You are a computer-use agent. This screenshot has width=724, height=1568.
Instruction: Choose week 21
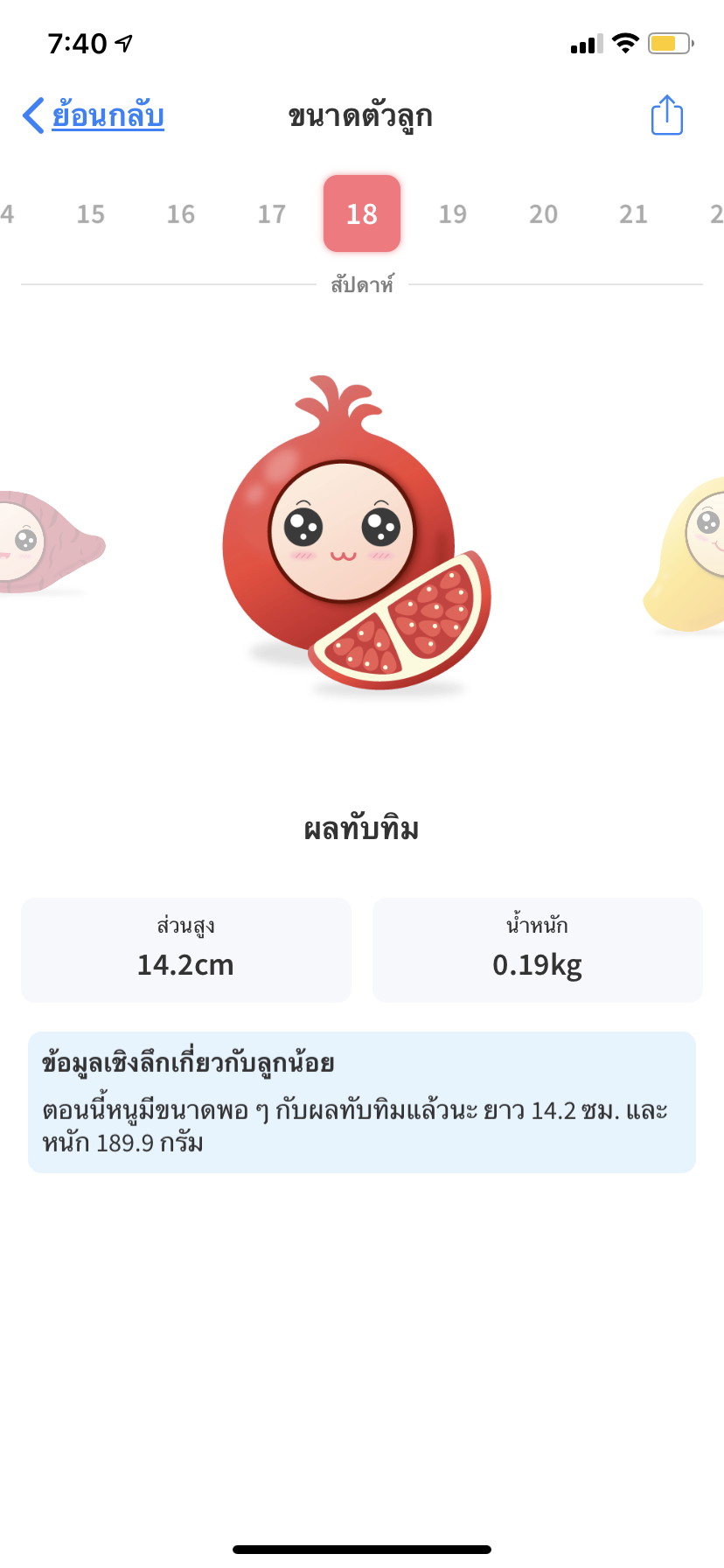[633, 214]
